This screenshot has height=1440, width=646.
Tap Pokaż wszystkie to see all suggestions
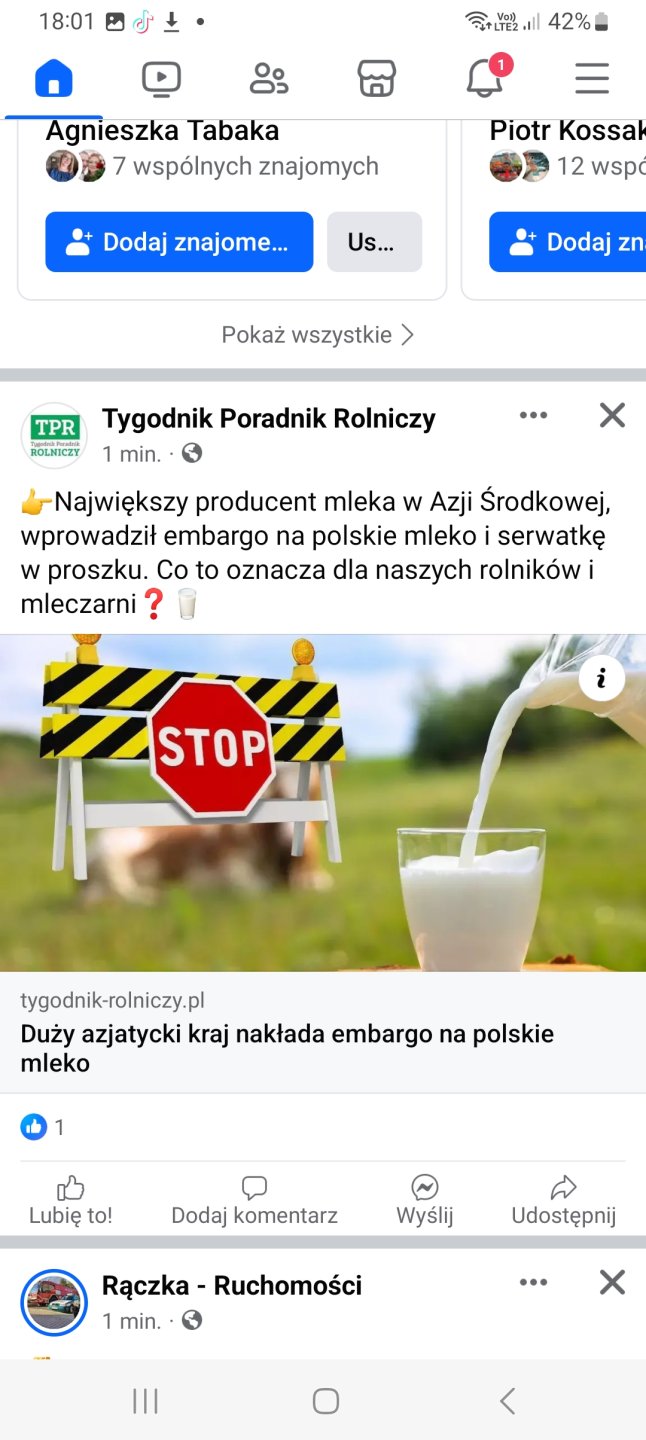pyautogui.click(x=317, y=335)
